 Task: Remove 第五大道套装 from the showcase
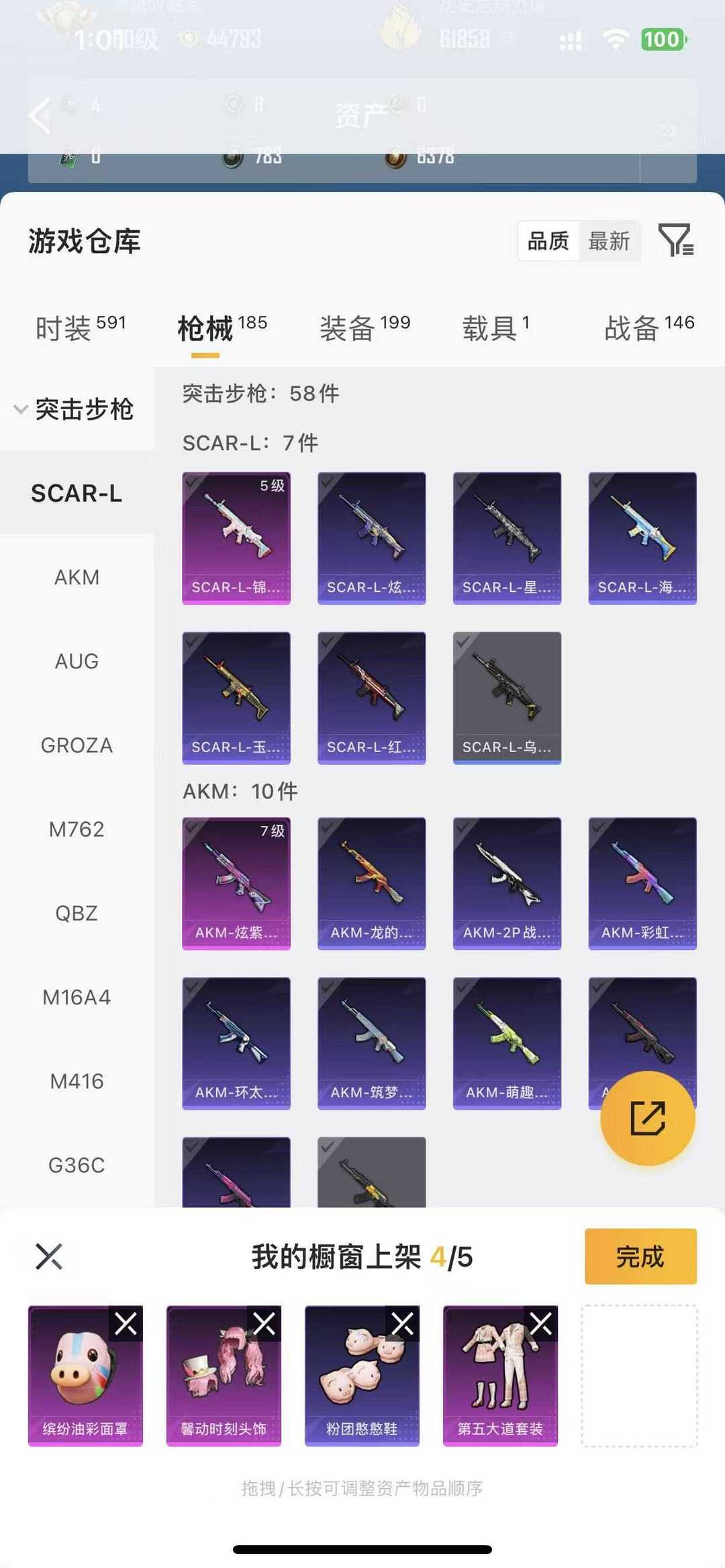tap(540, 1324)
